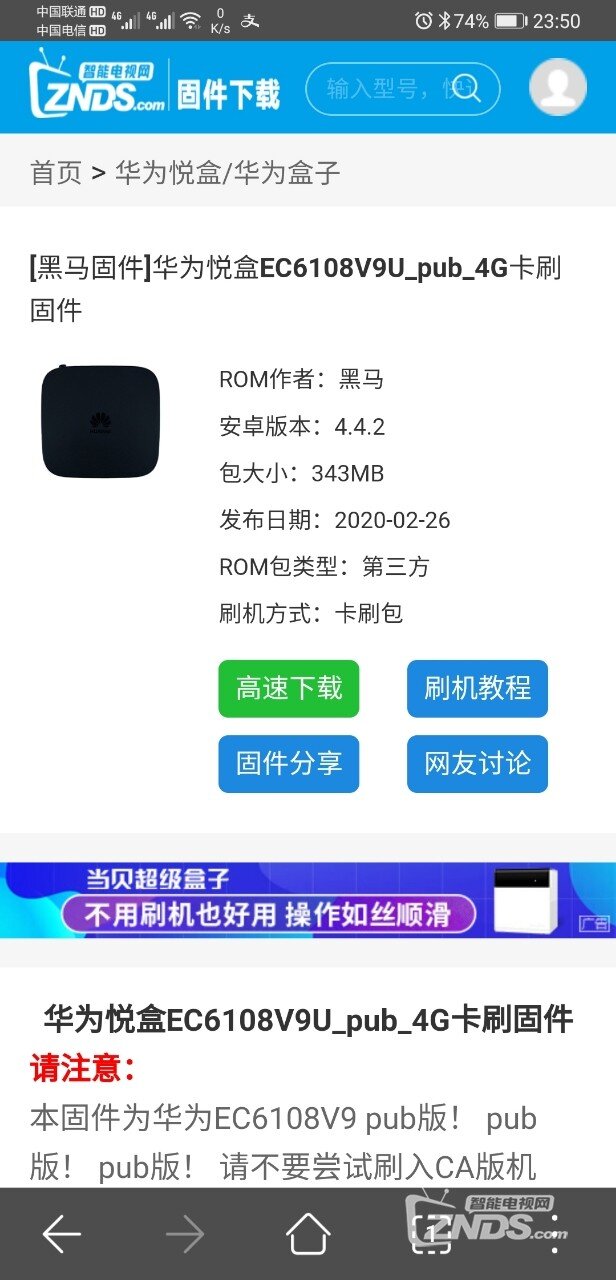616x1280 pixels.
Task: Start 高速下载 for this firmware
Action: [289, 688]
